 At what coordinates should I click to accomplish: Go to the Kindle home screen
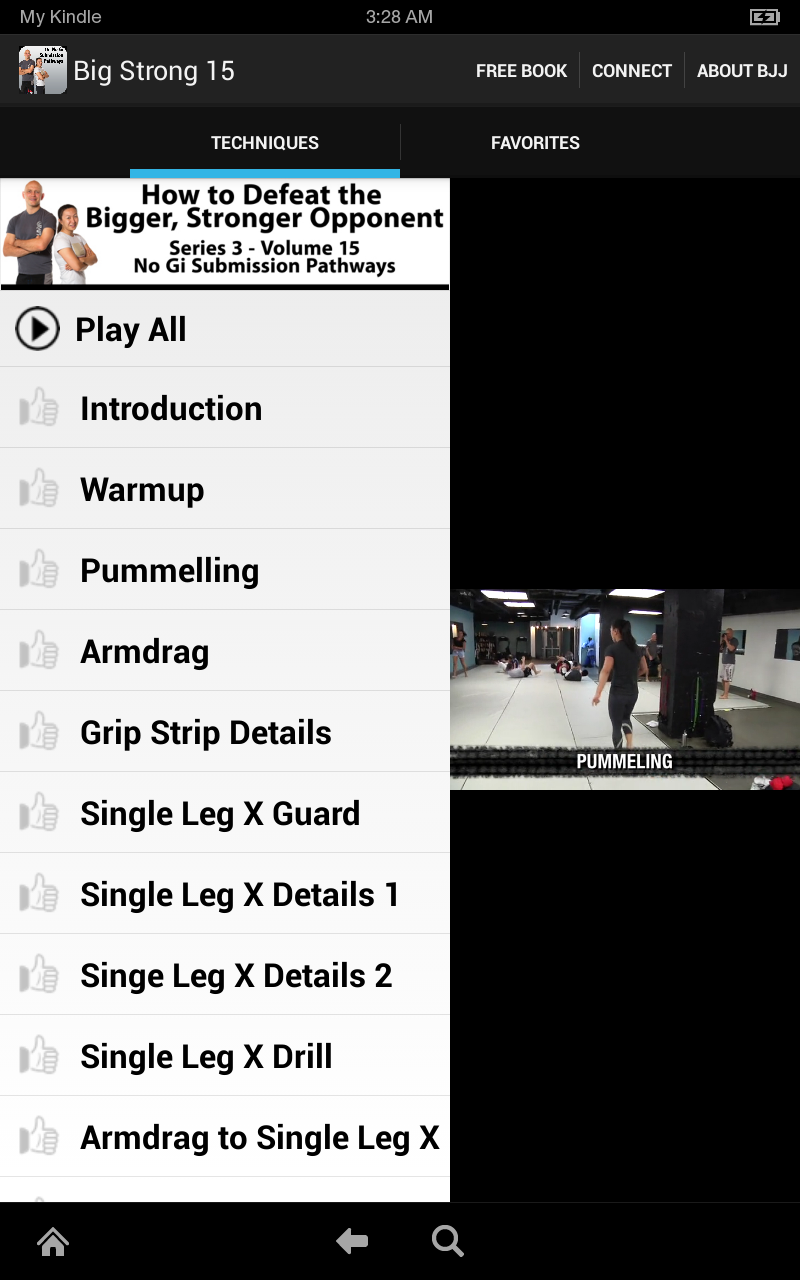pos(53,1242)
